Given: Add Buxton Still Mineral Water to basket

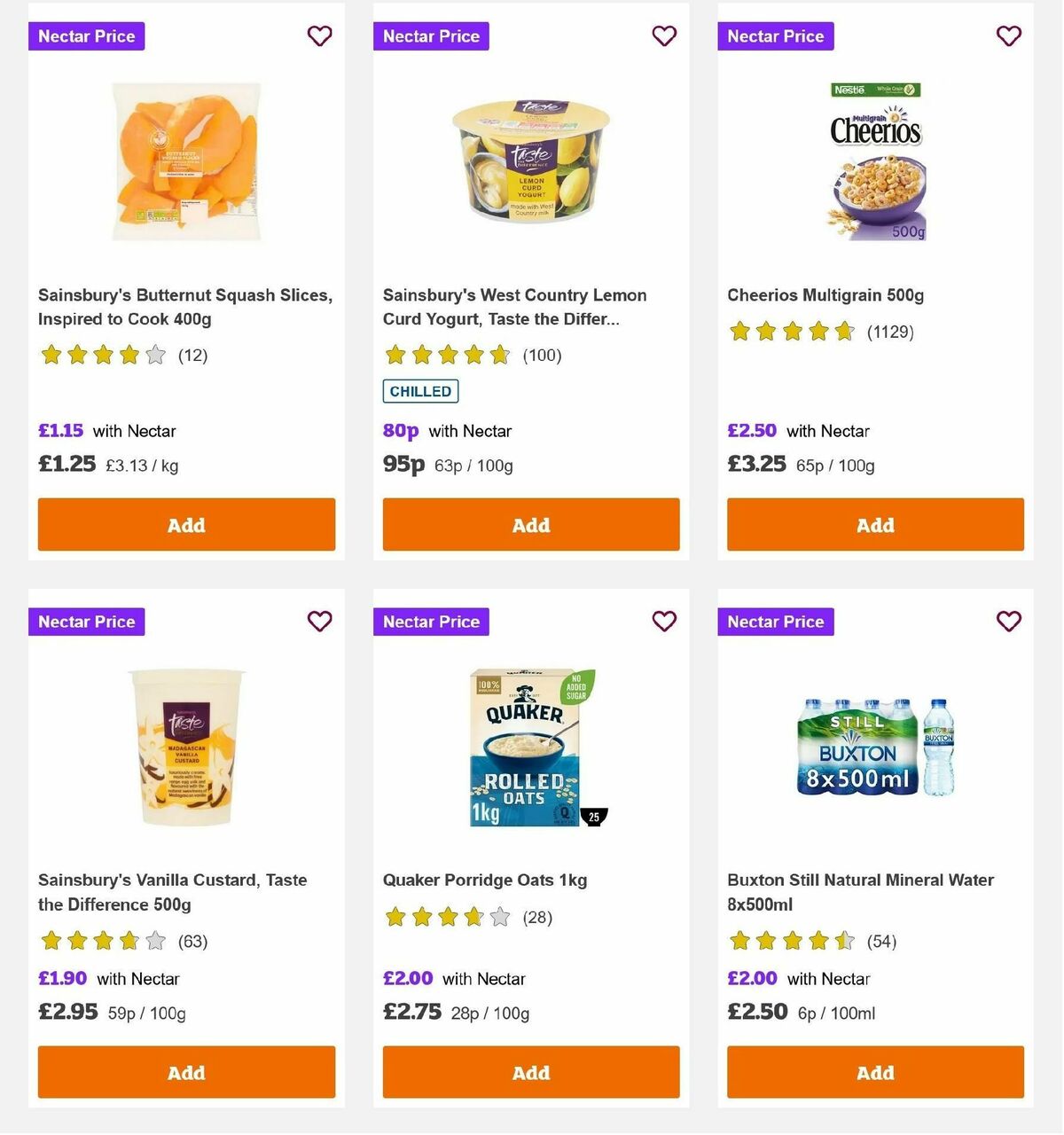Looking at the screenshot, I should [875, 1072].
